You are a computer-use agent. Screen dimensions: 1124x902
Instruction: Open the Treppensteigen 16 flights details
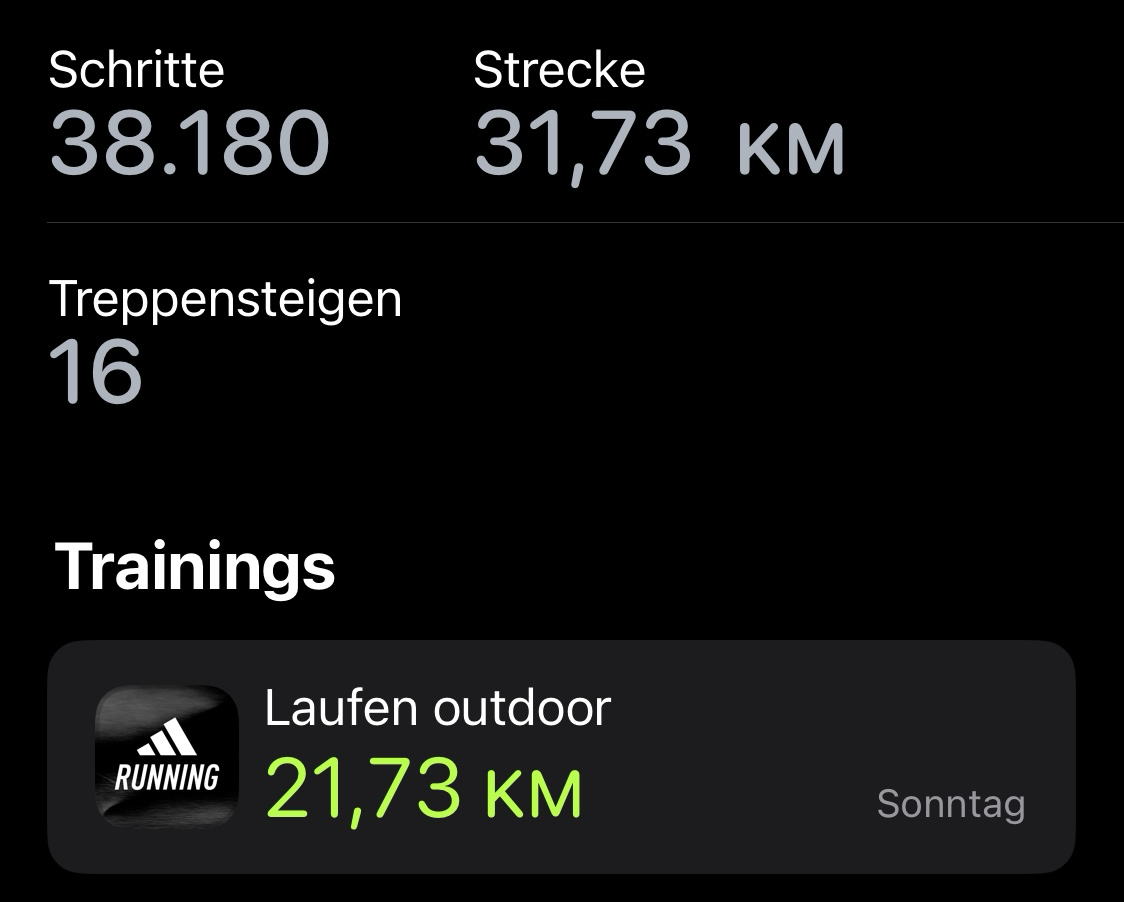tap(225, 340)
